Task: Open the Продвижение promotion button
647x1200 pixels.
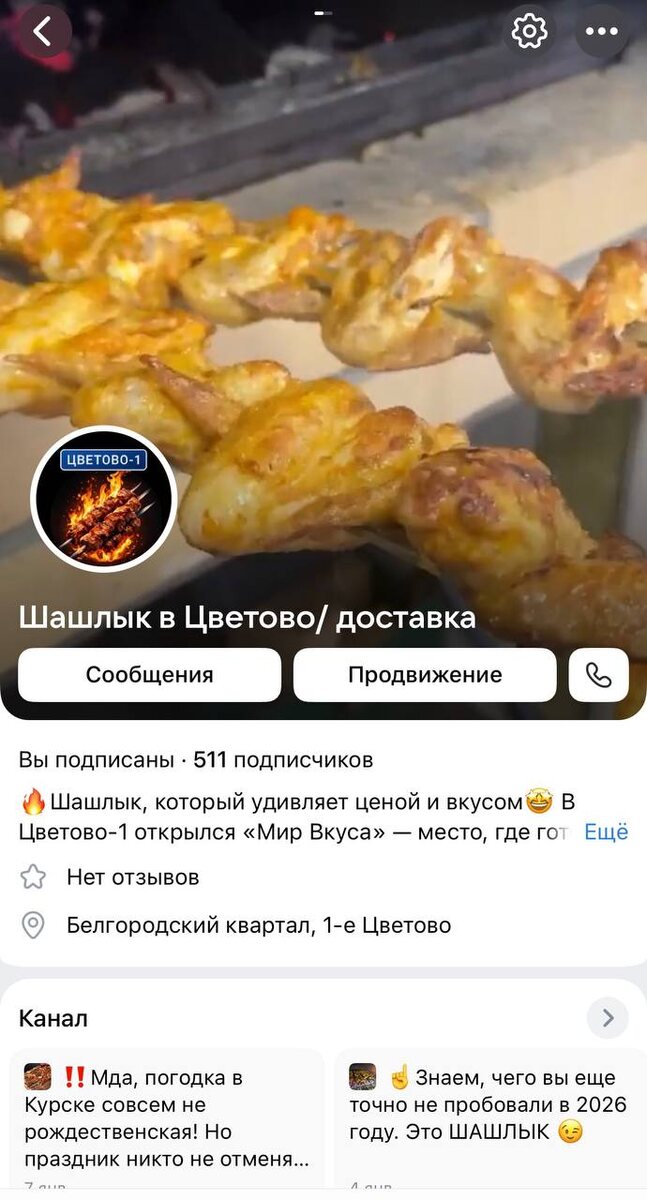Action: click(x=424, y=675)
